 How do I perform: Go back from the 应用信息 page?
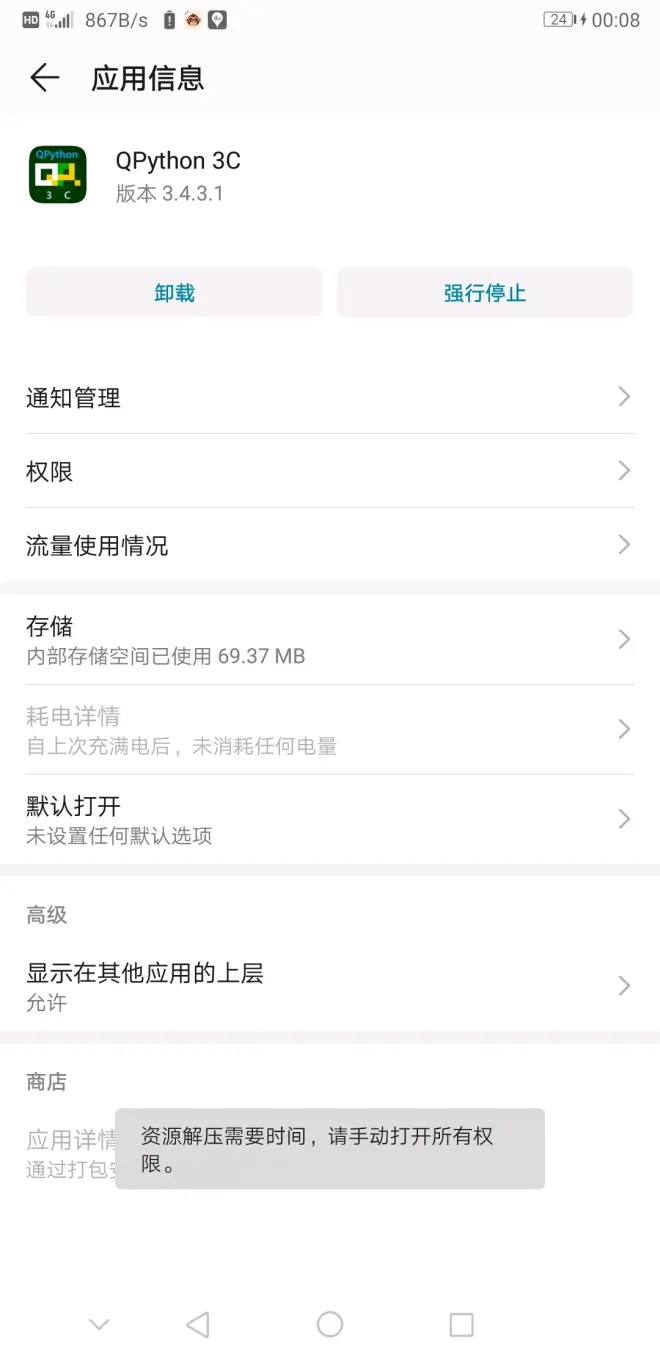point(45,78)
